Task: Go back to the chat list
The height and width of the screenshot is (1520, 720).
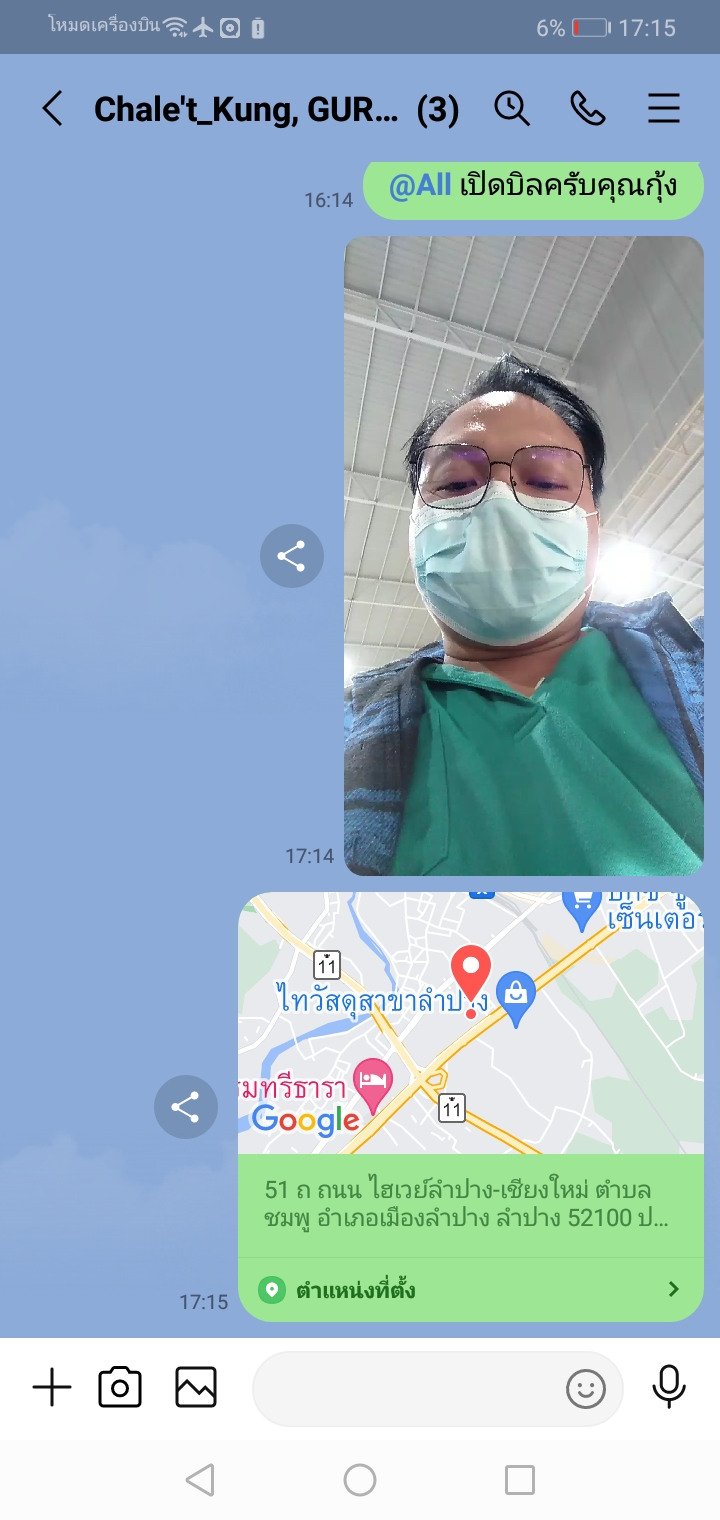Action: click(52, 109)
